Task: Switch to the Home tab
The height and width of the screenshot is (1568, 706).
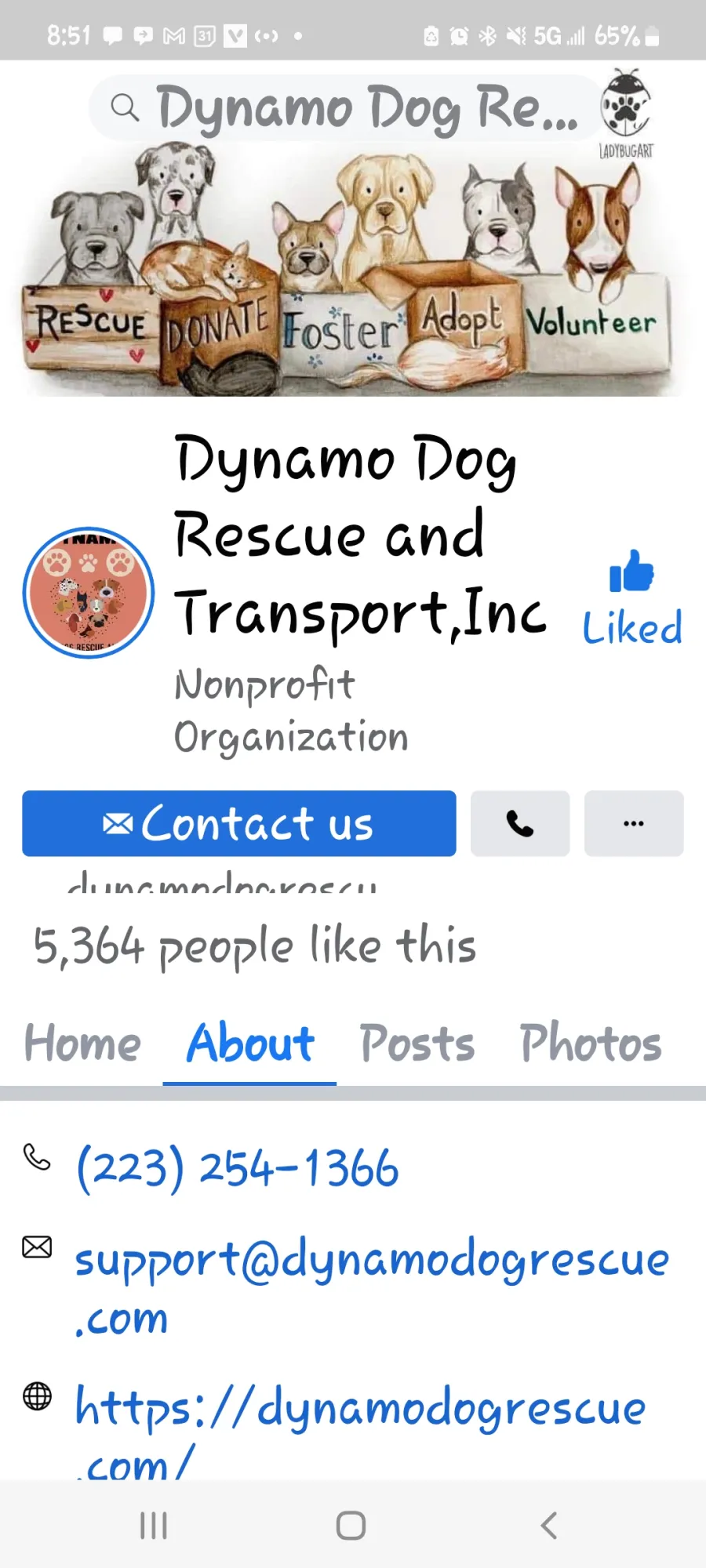Action: pos(82,1044)
